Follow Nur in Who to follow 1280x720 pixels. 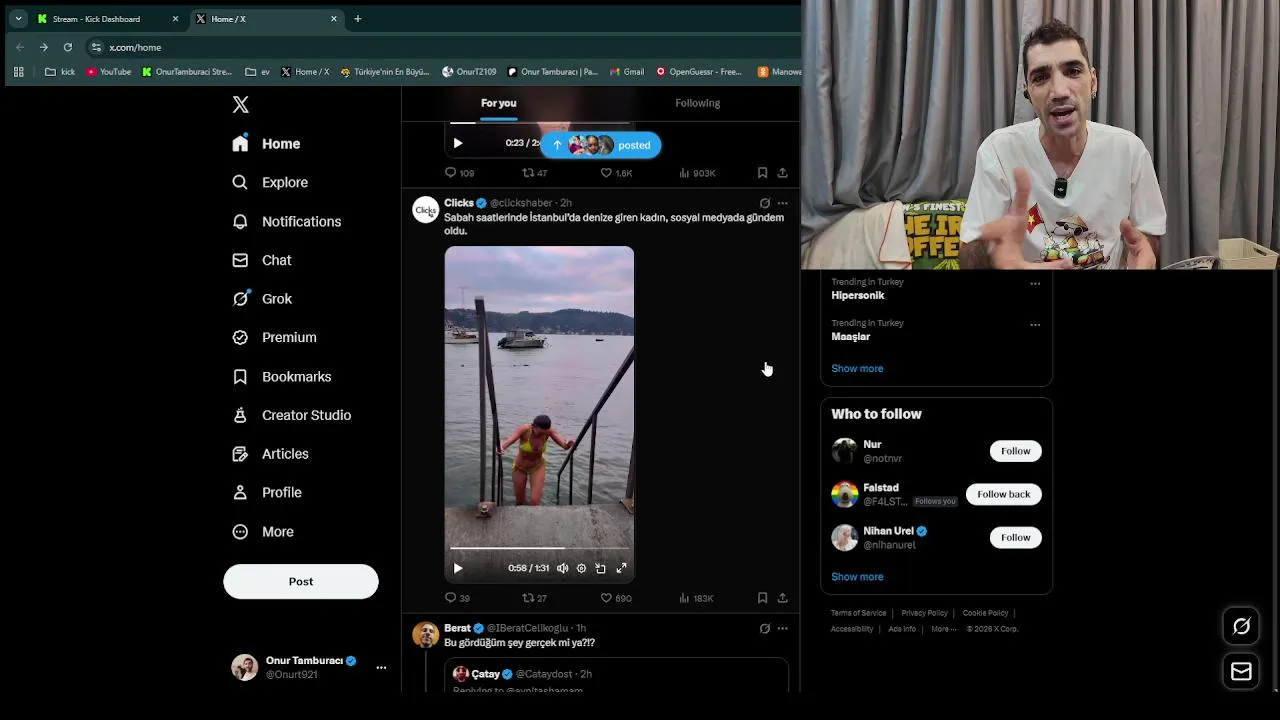pyautogui.click(x=1015, y=451)
